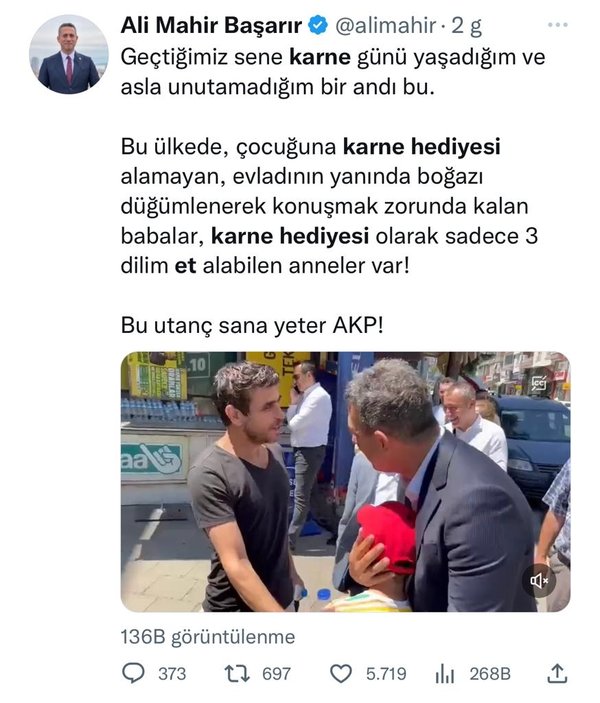View tweet analytics showing 268B

click(445, 673)
